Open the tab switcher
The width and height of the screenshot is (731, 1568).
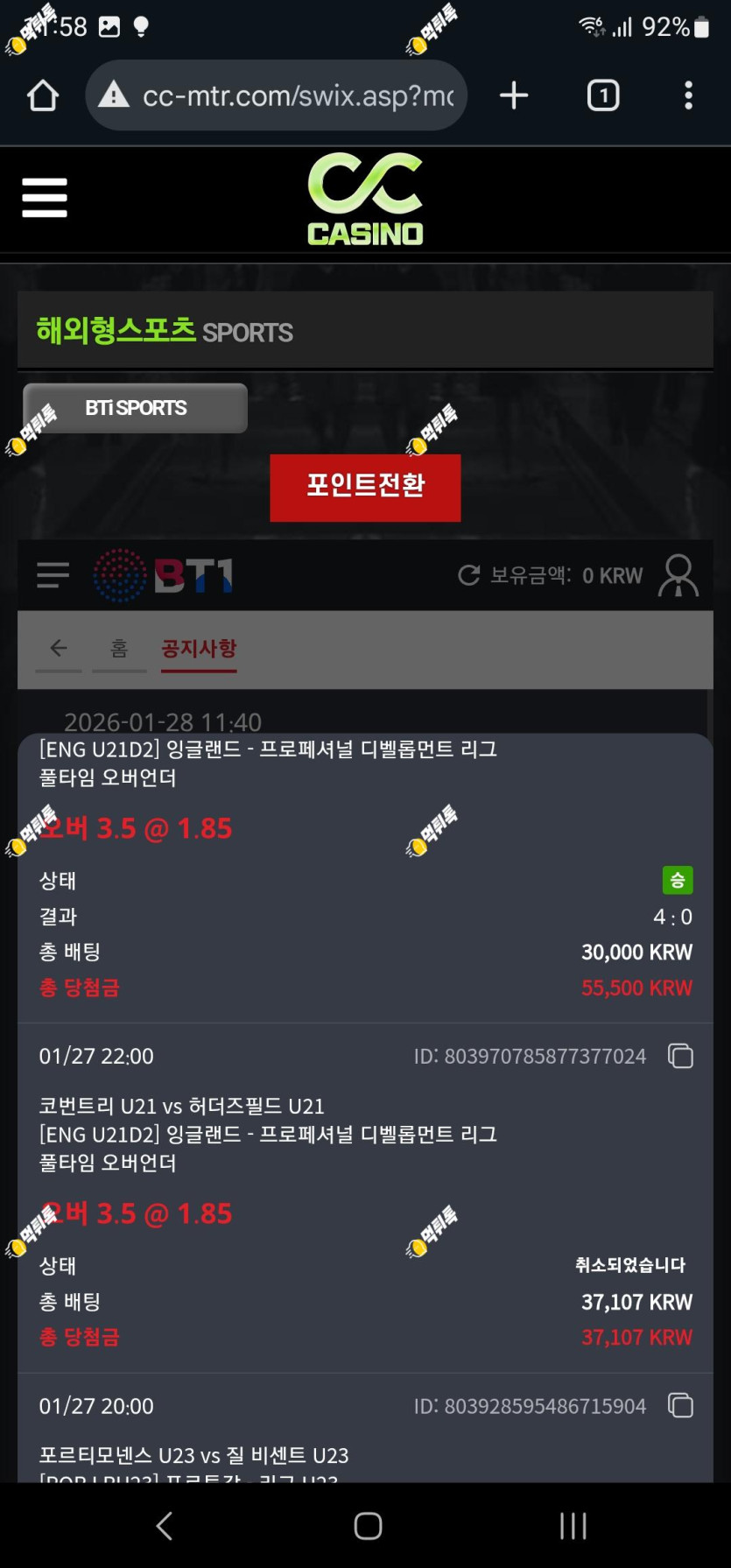(x=602, y=95)
